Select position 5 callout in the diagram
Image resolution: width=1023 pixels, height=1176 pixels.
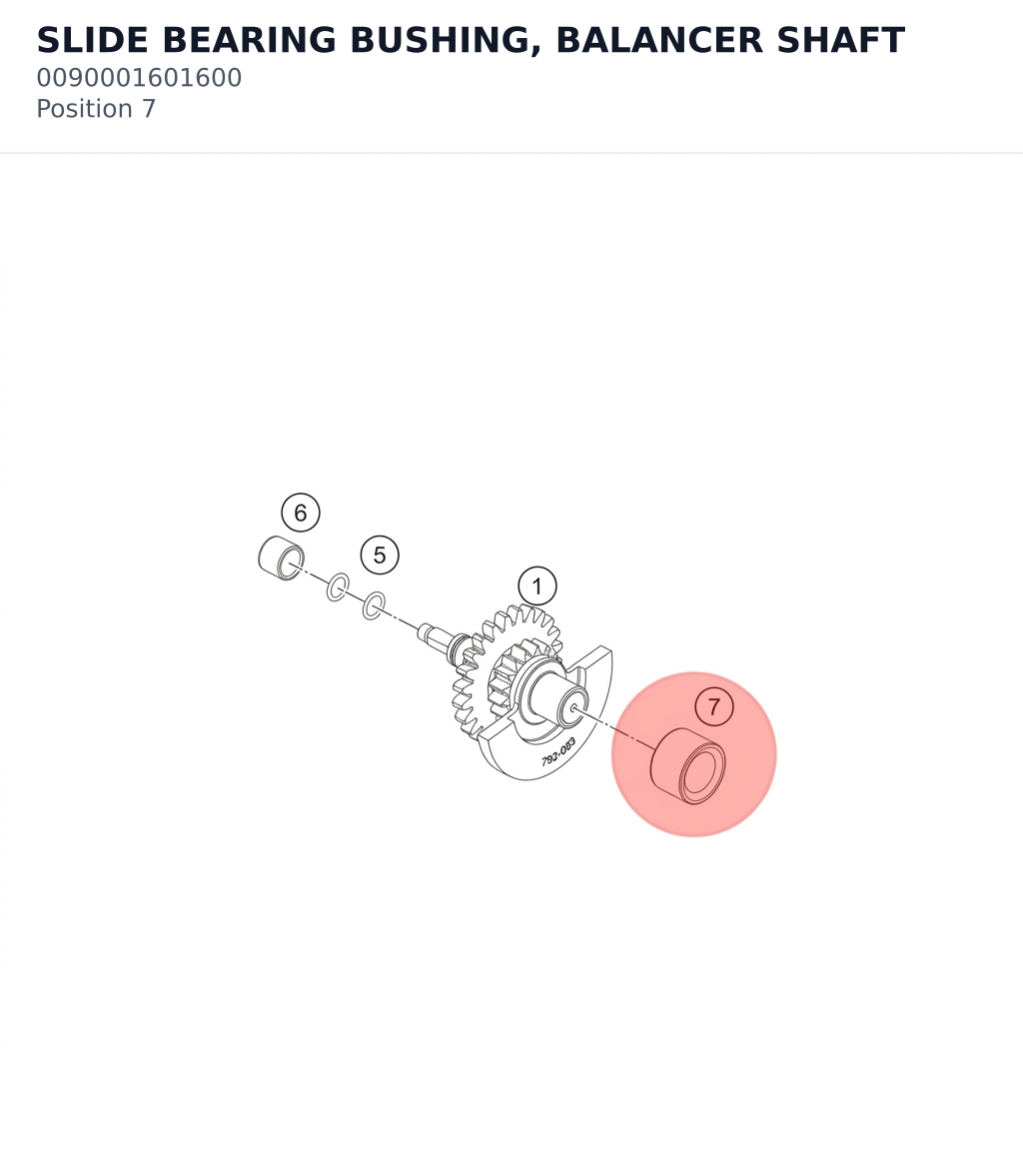(x=380, y=556)
